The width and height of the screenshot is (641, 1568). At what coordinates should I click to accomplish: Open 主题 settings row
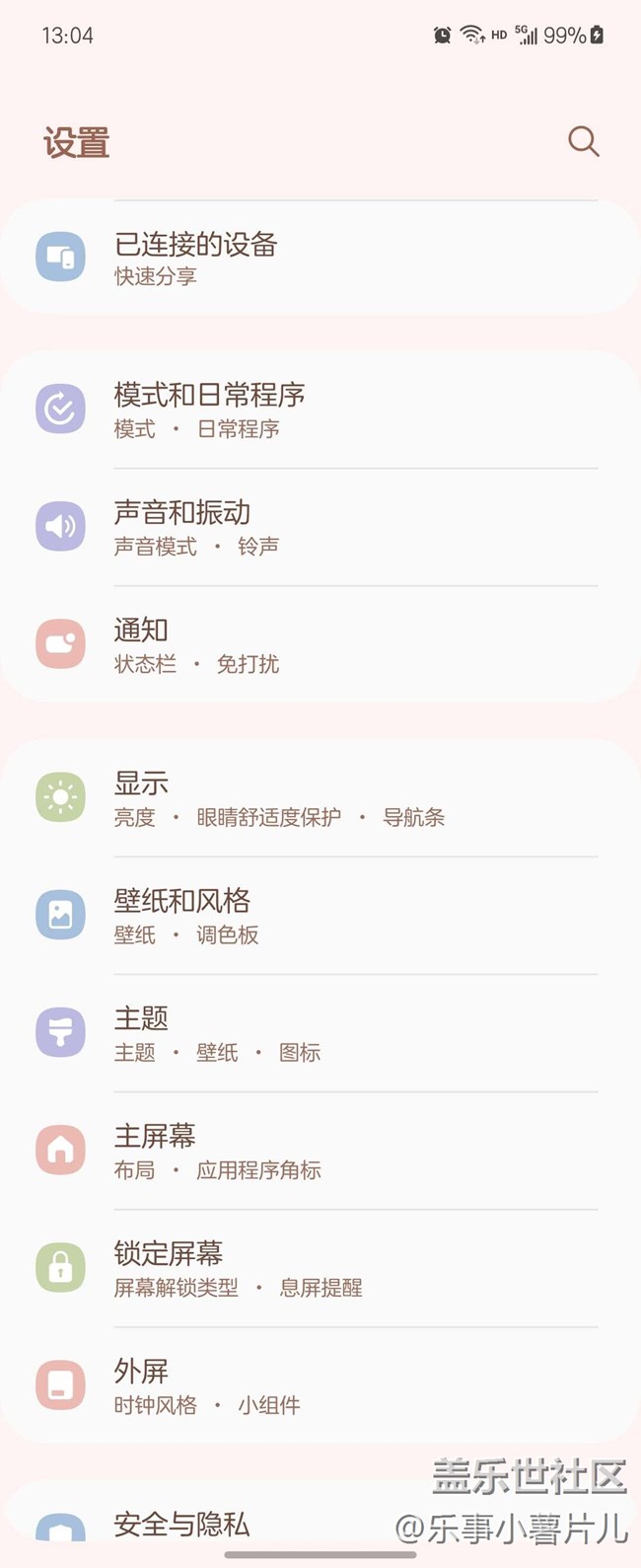(x=320, y=1032)
